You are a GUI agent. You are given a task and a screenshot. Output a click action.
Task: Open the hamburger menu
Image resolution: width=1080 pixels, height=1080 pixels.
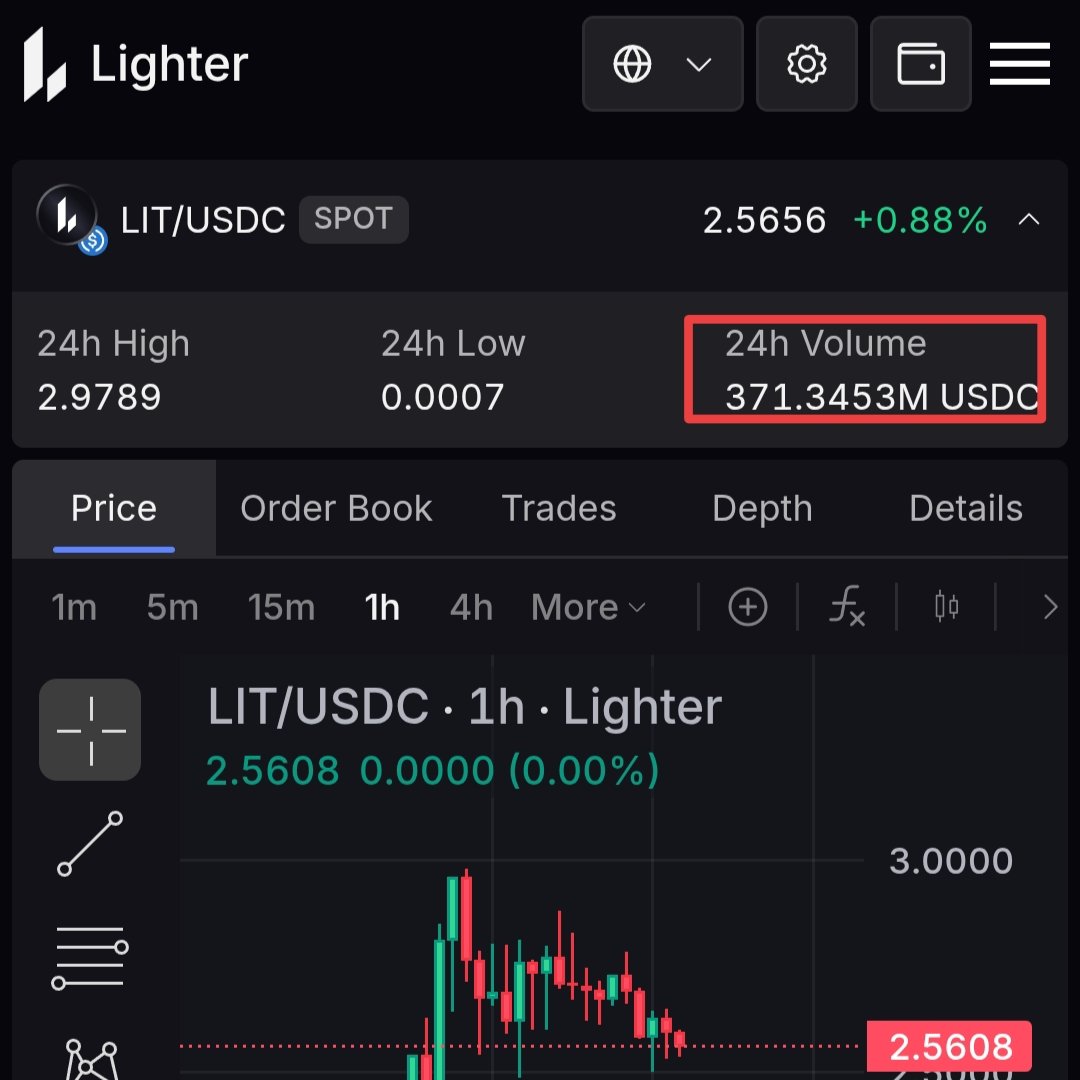click(x=1019, y=65)
